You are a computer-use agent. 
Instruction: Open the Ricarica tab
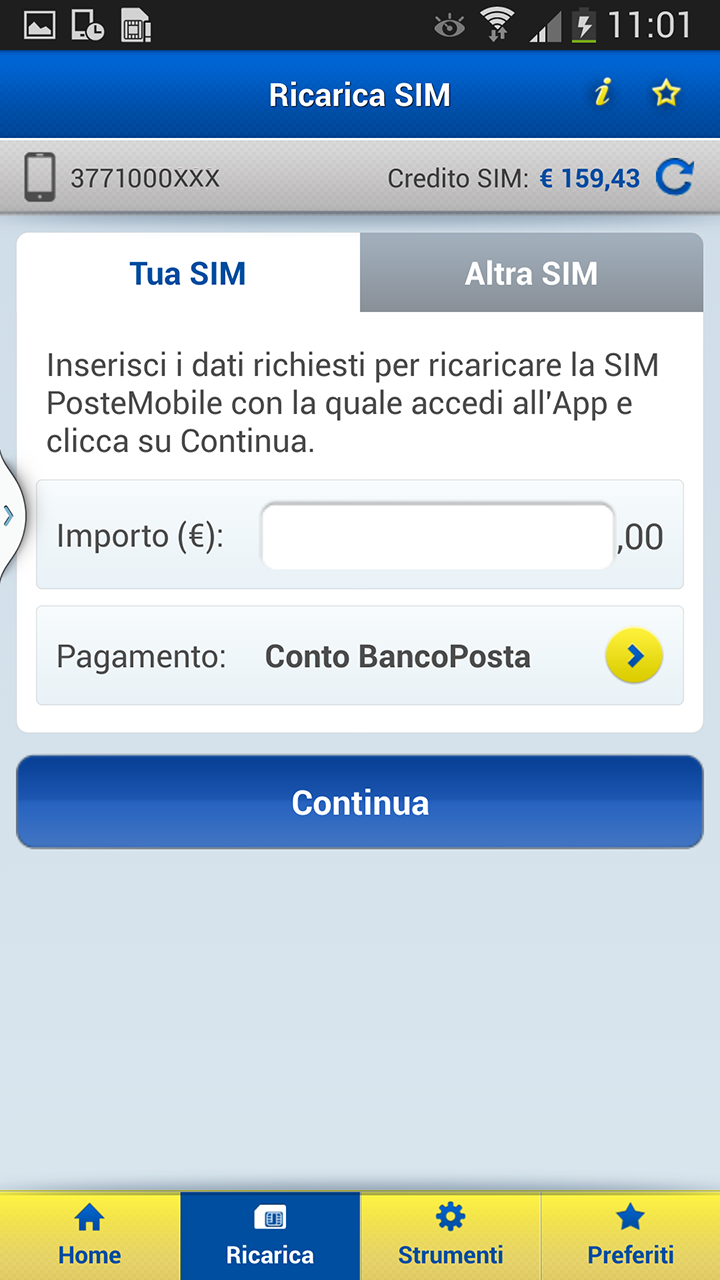270,1236
